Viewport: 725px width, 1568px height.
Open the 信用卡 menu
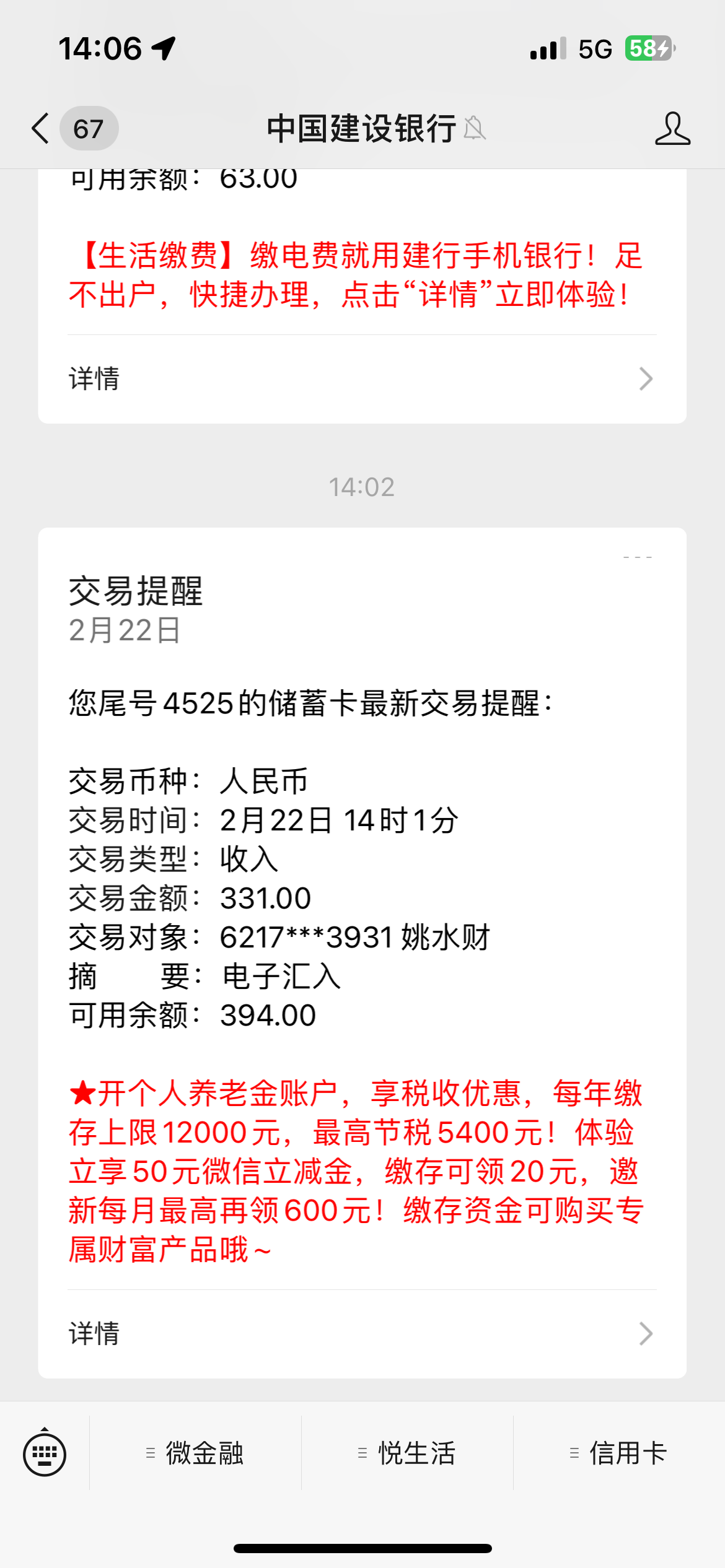click(619, 1453)
